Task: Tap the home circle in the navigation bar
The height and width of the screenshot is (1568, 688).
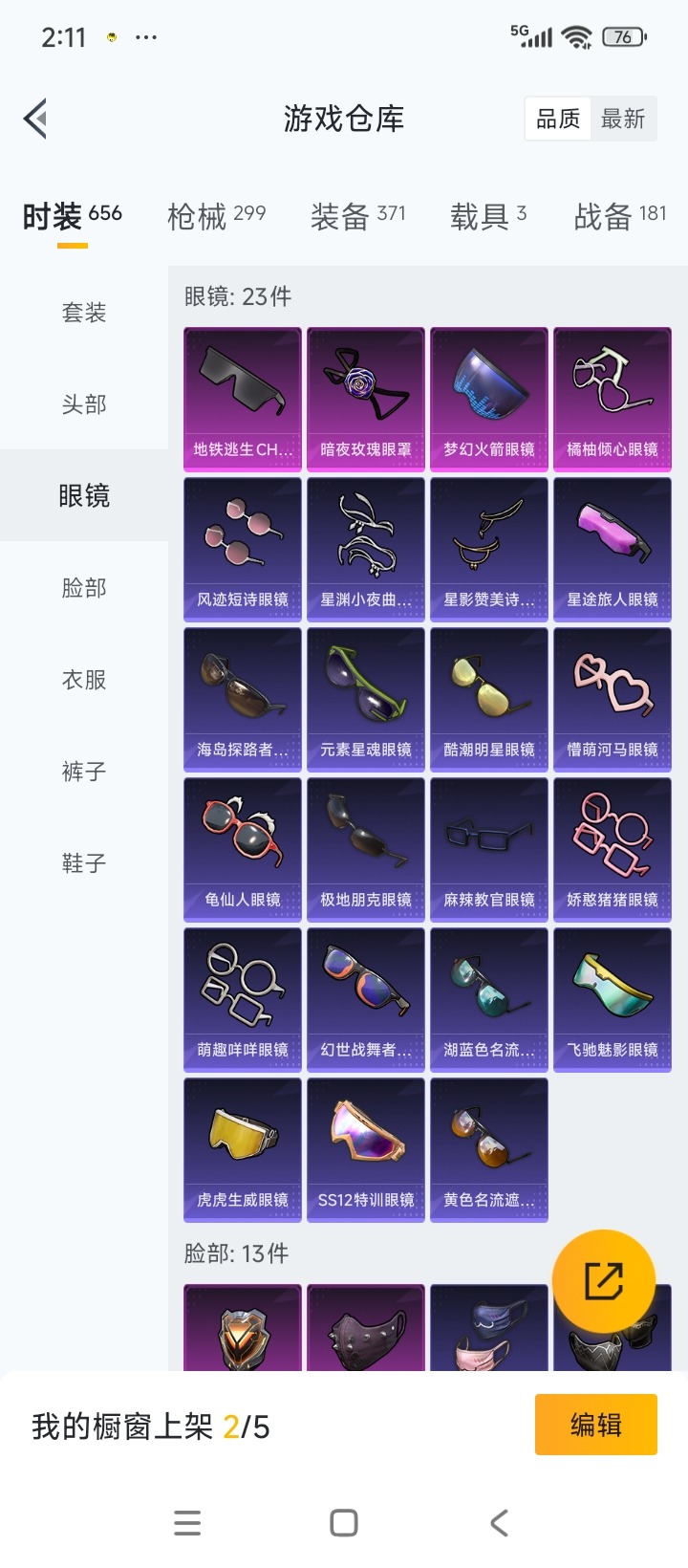Action: point(344,1522)
